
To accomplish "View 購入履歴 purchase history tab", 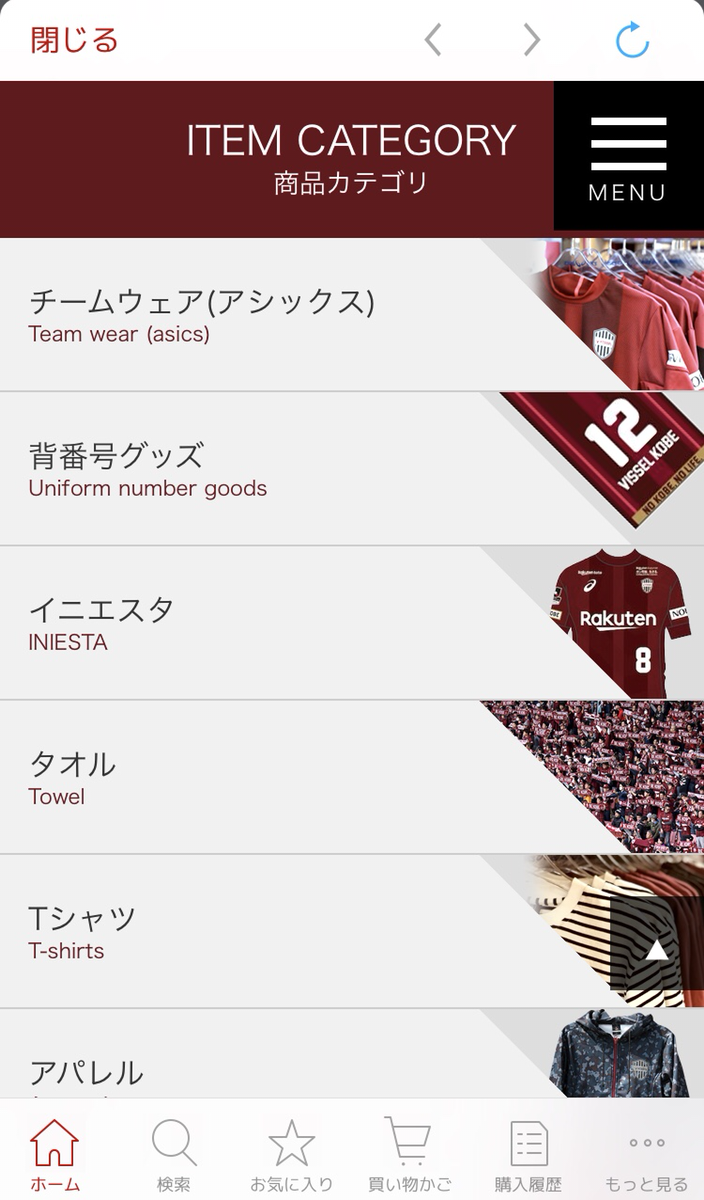I will pyautogui.click(x=528, y=1155).
